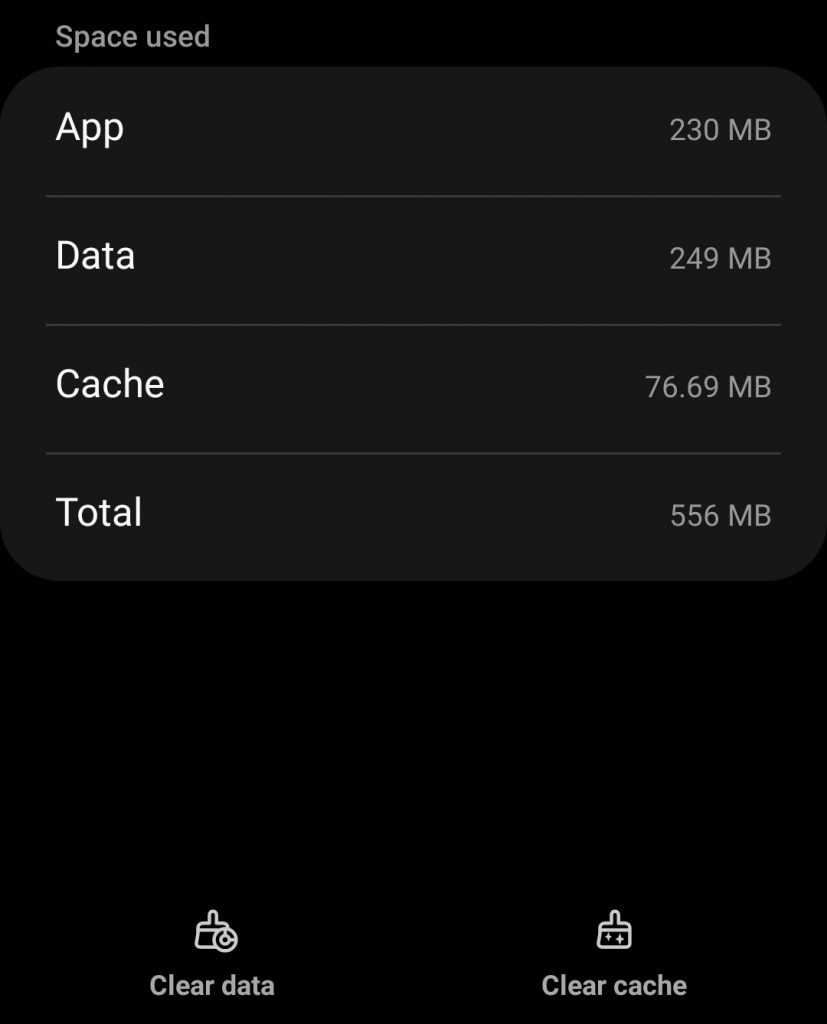
Task: Select the Cache storage row
Action: (413, 386)
